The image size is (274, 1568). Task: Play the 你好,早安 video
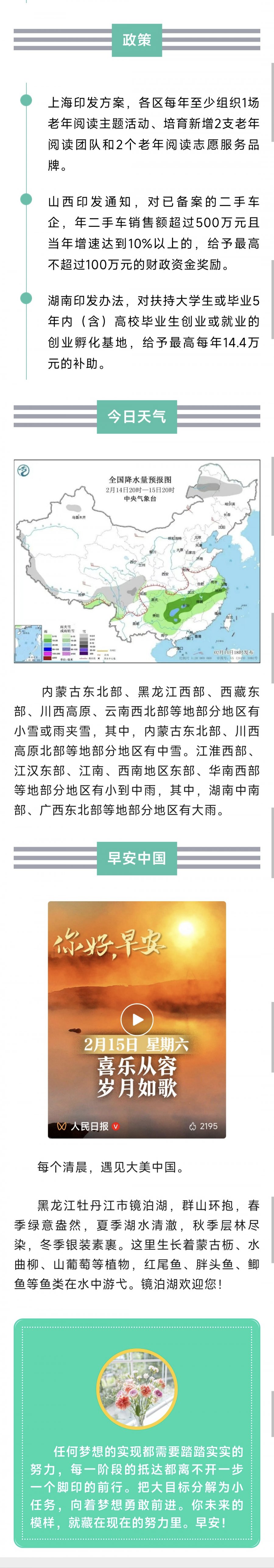[137, 1018]
